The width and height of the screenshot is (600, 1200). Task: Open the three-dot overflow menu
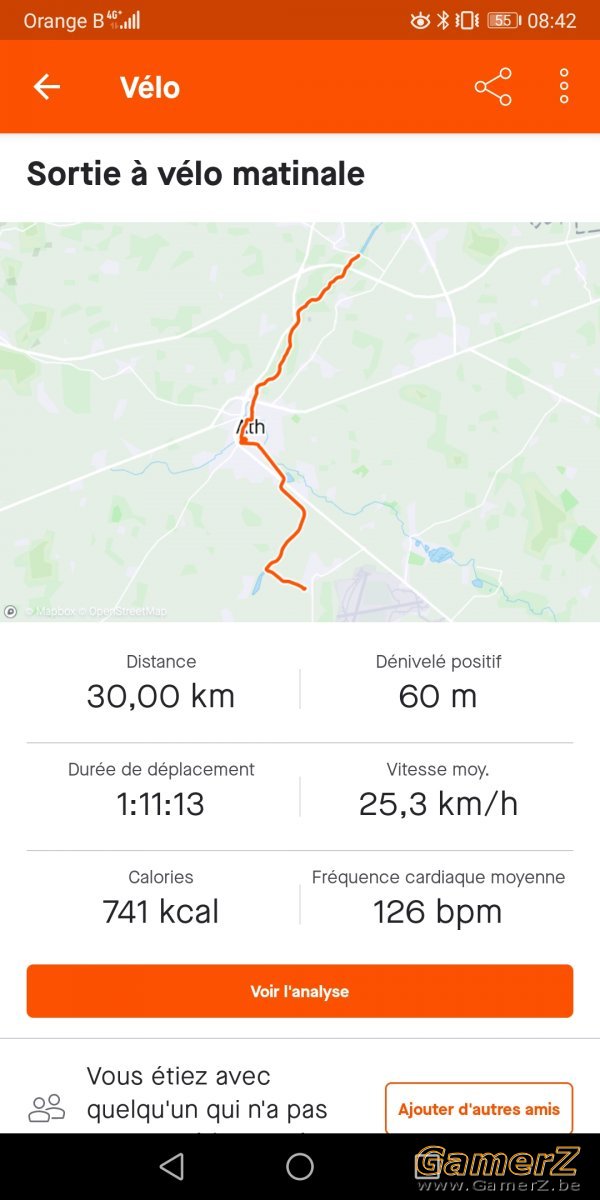click(564, 87)
